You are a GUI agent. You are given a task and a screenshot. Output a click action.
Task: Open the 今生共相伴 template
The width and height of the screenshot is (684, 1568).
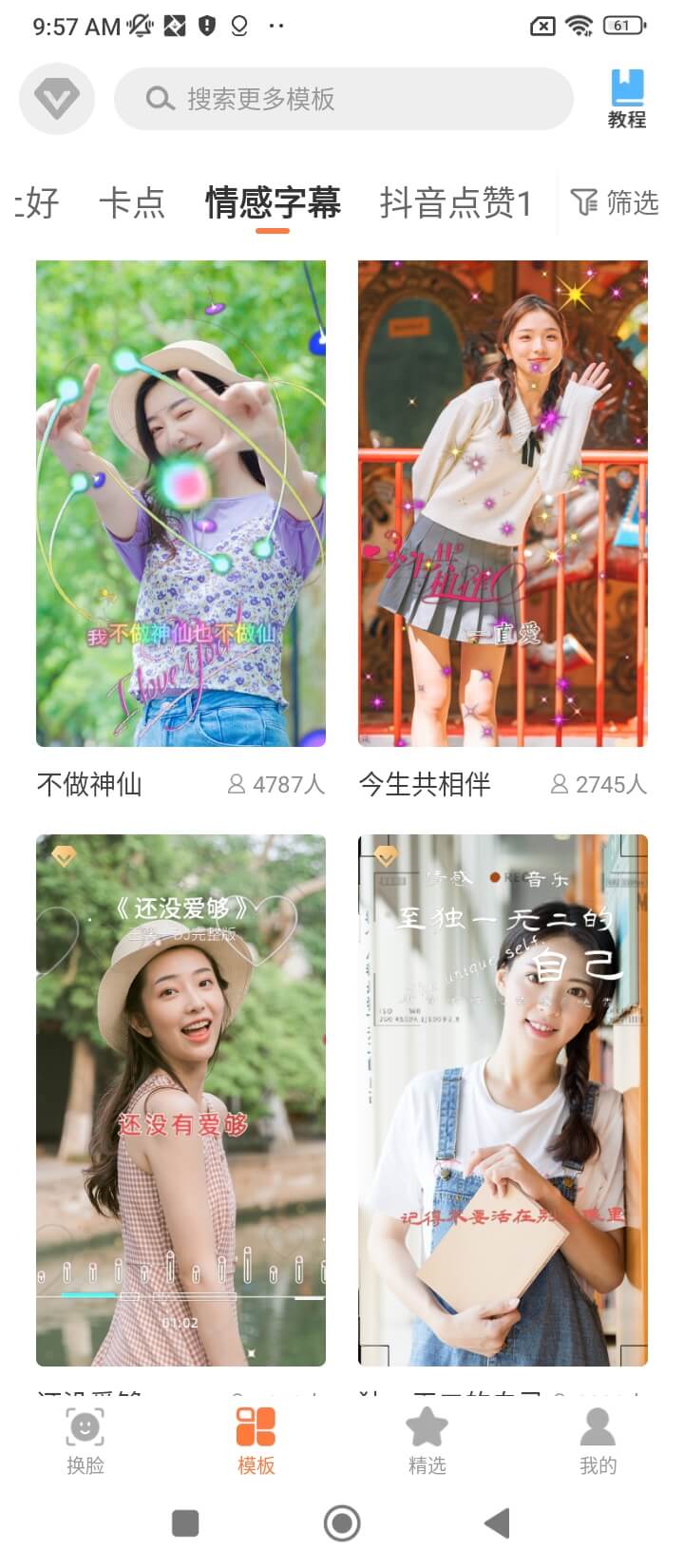(503, 504)
